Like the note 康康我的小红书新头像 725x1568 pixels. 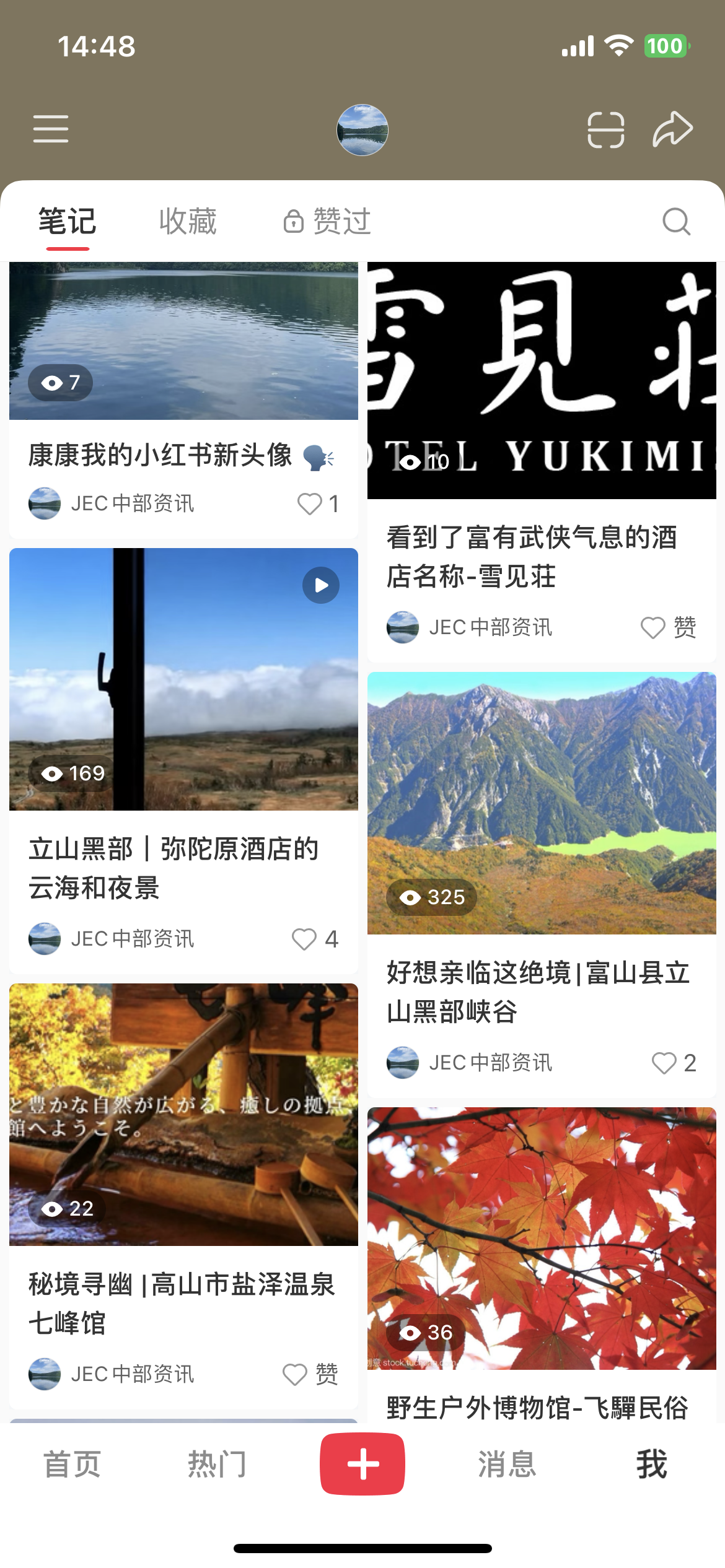tap(310, 504)
